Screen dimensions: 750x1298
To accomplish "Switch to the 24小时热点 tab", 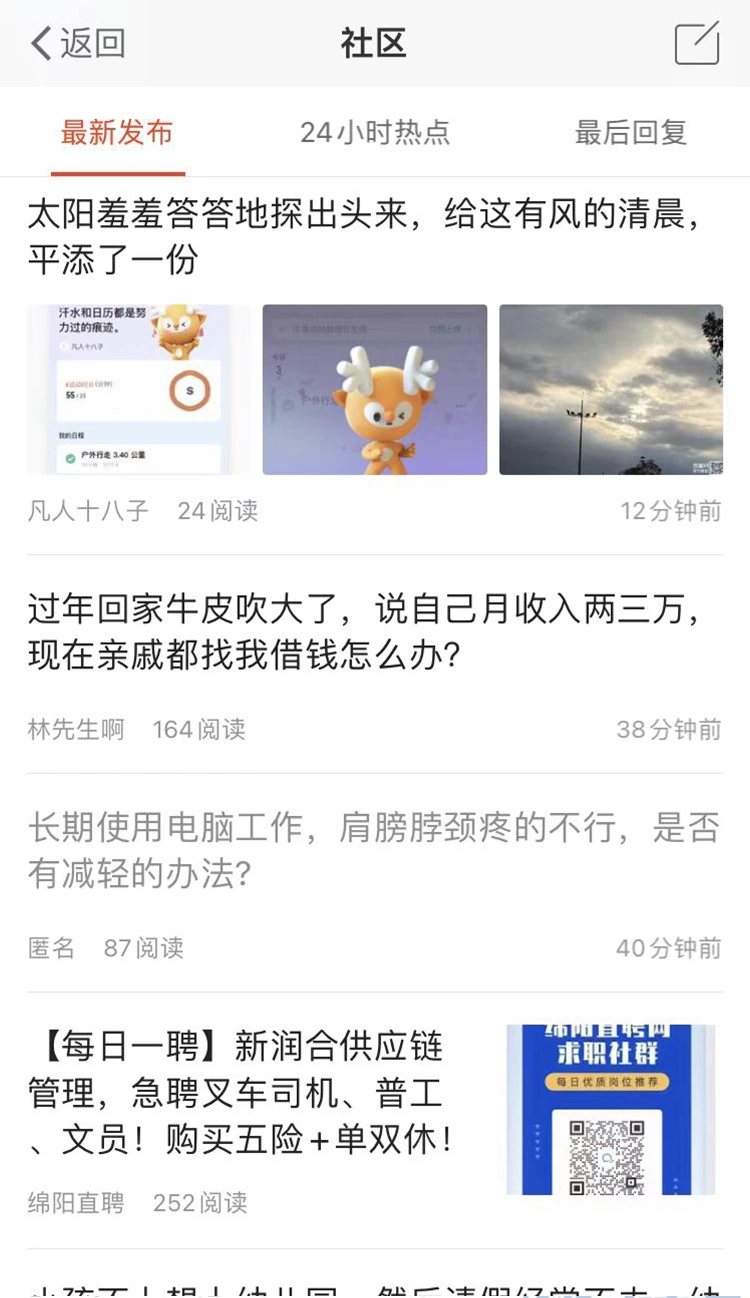I will (x=375, y=131).
